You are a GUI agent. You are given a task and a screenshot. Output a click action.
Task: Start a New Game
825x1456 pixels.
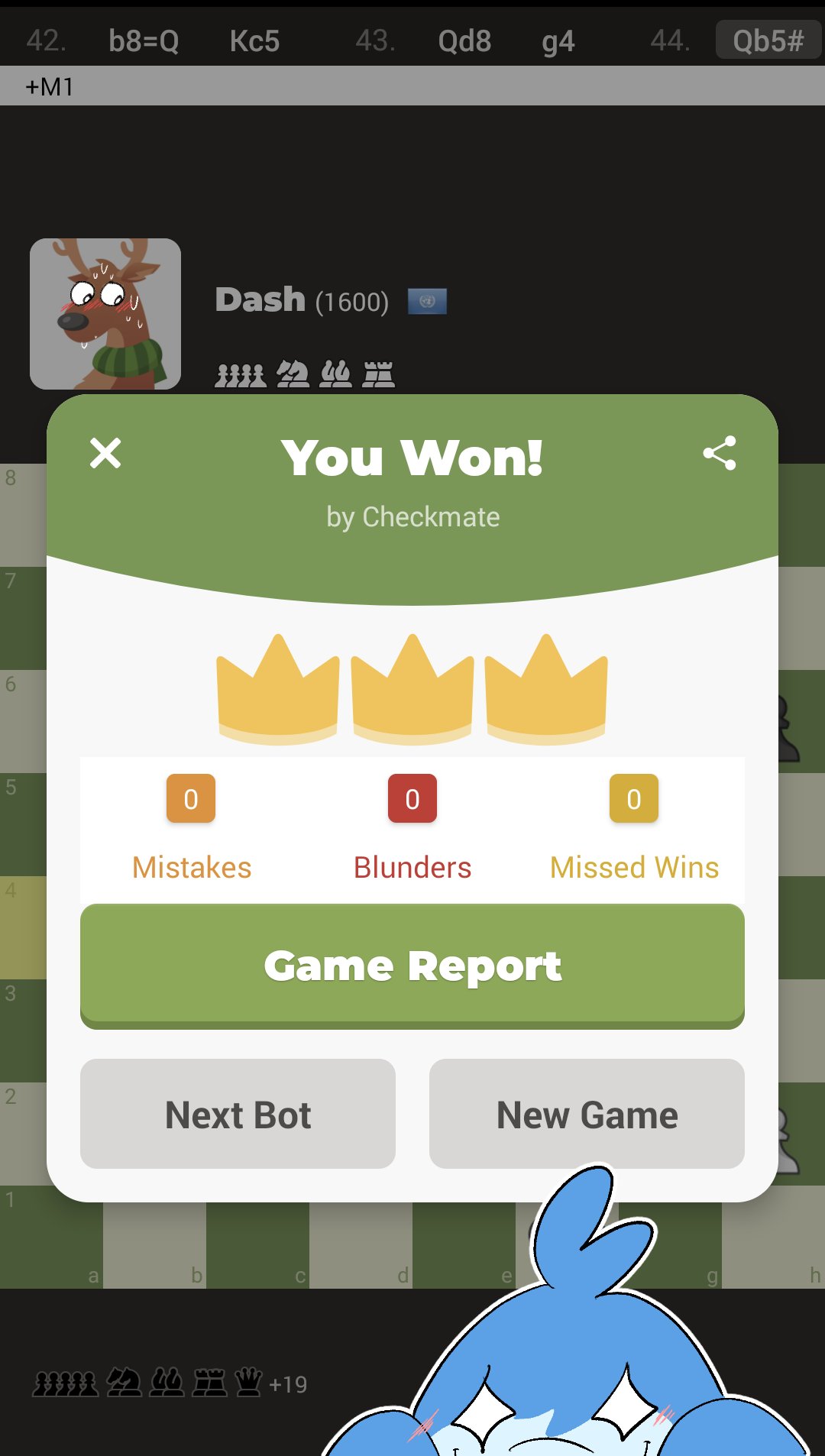click(x=587, y=1114)
